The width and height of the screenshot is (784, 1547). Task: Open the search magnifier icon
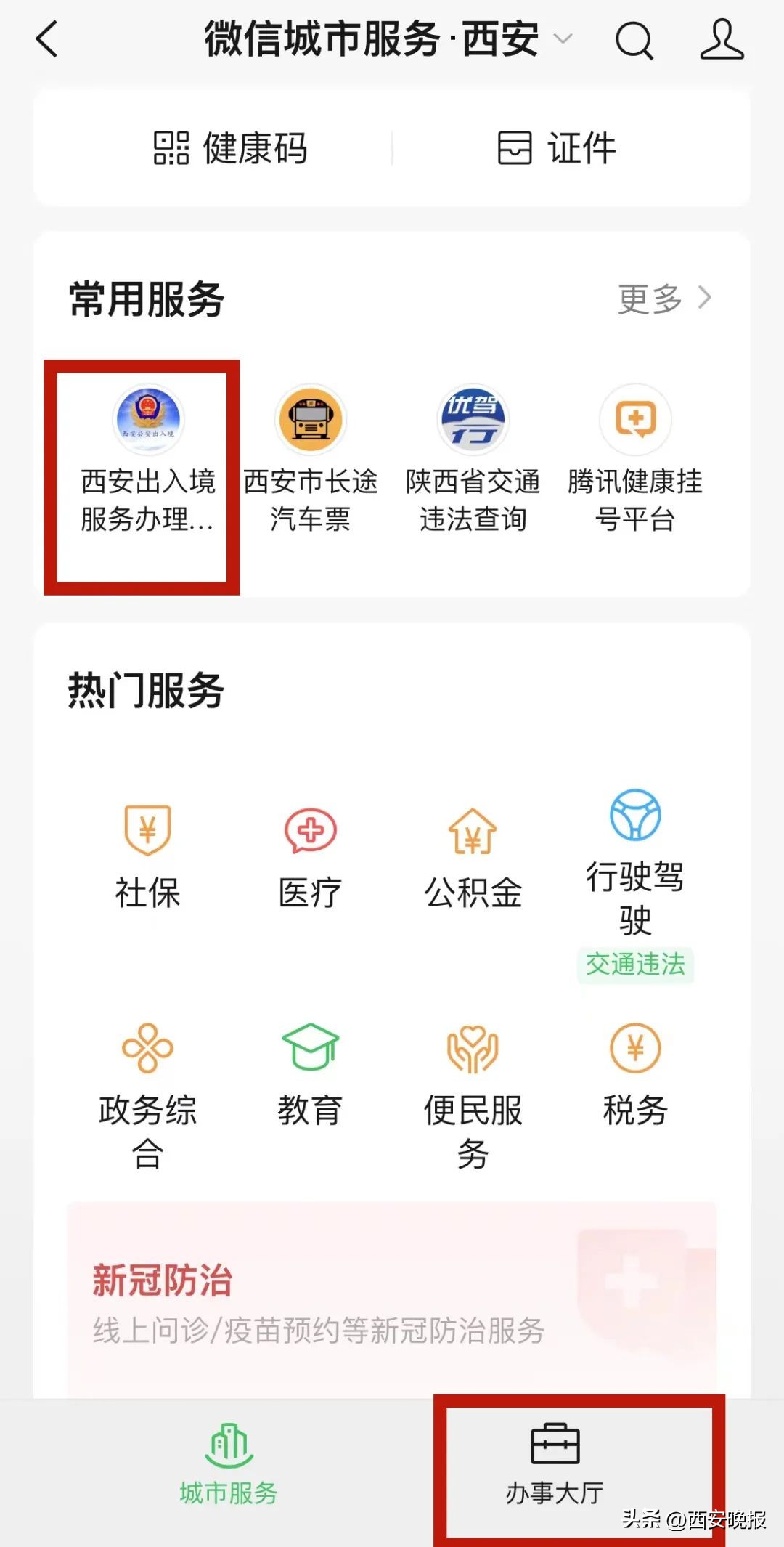click(x=634, y=41)
